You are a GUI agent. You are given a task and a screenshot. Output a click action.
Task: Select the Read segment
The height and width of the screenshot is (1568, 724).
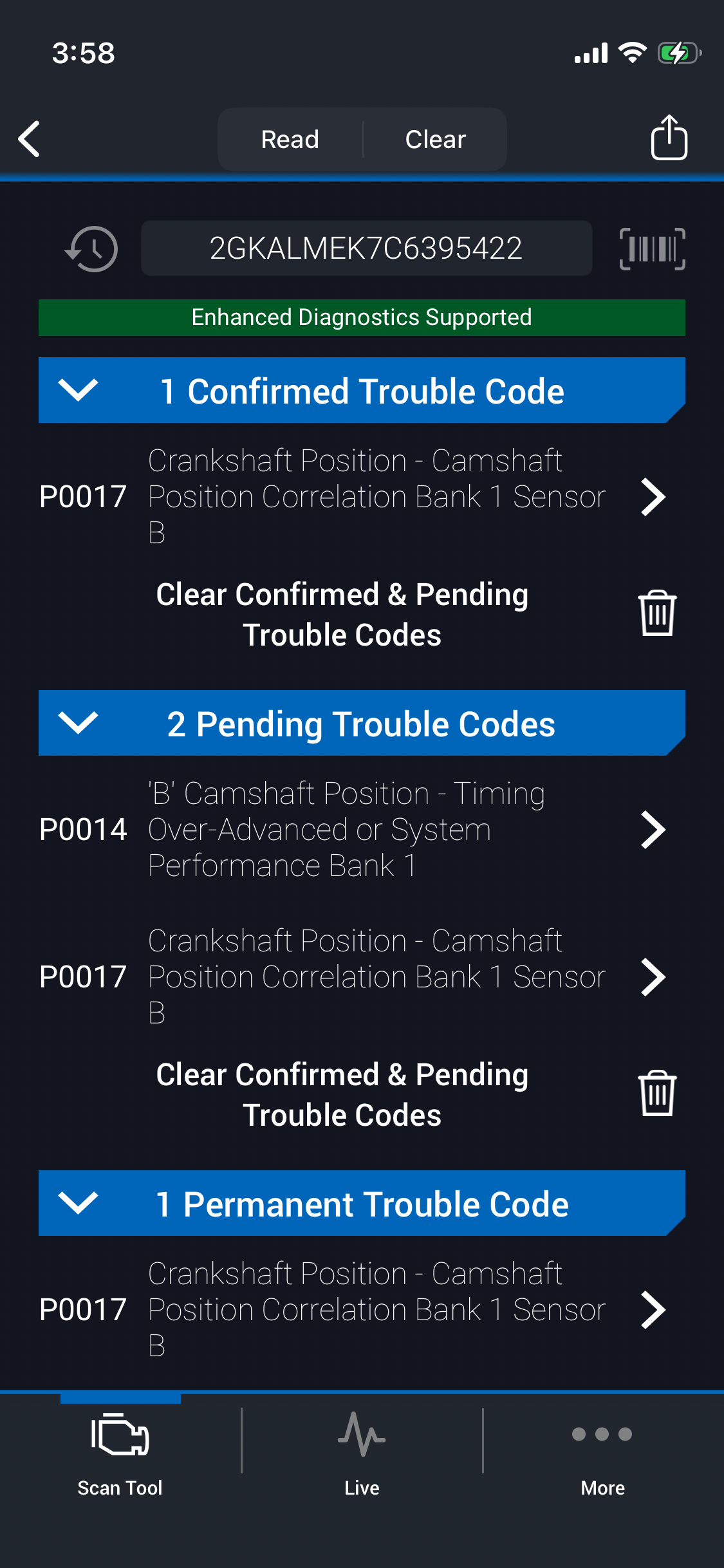pyautogui.click(x=290, y=139)
